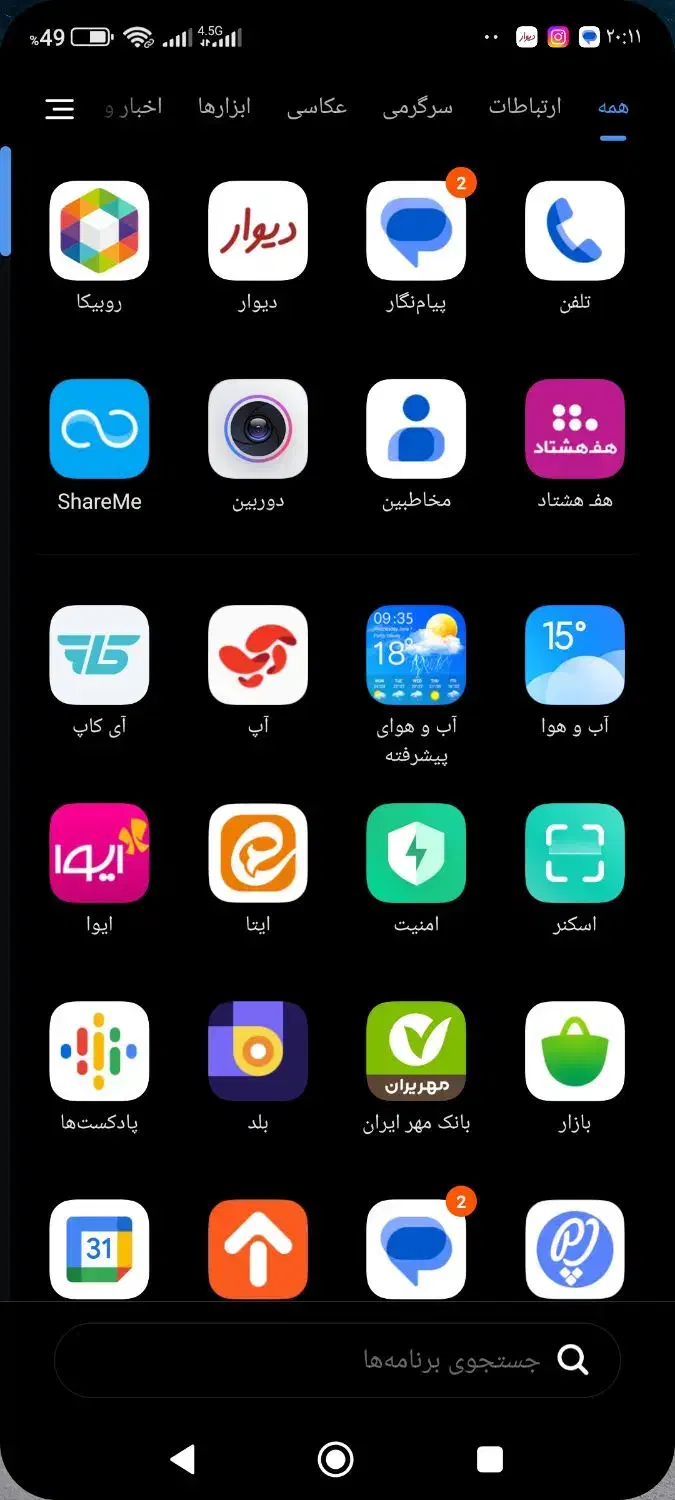Launch the هف هشتاد app
This screenshot has width=675, height=1500.
574,429
